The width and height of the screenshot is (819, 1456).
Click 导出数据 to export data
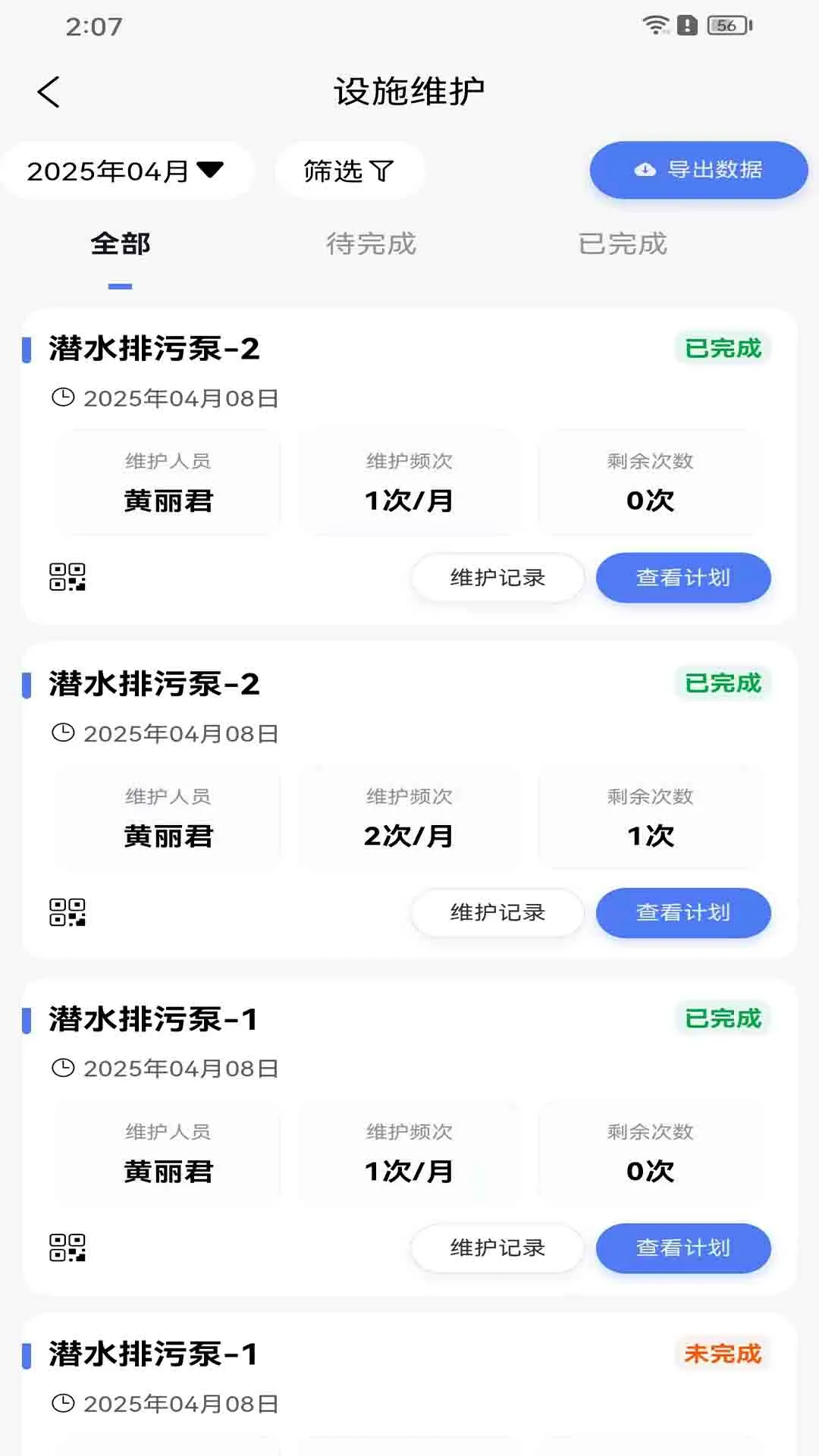(x=698, y=170)
